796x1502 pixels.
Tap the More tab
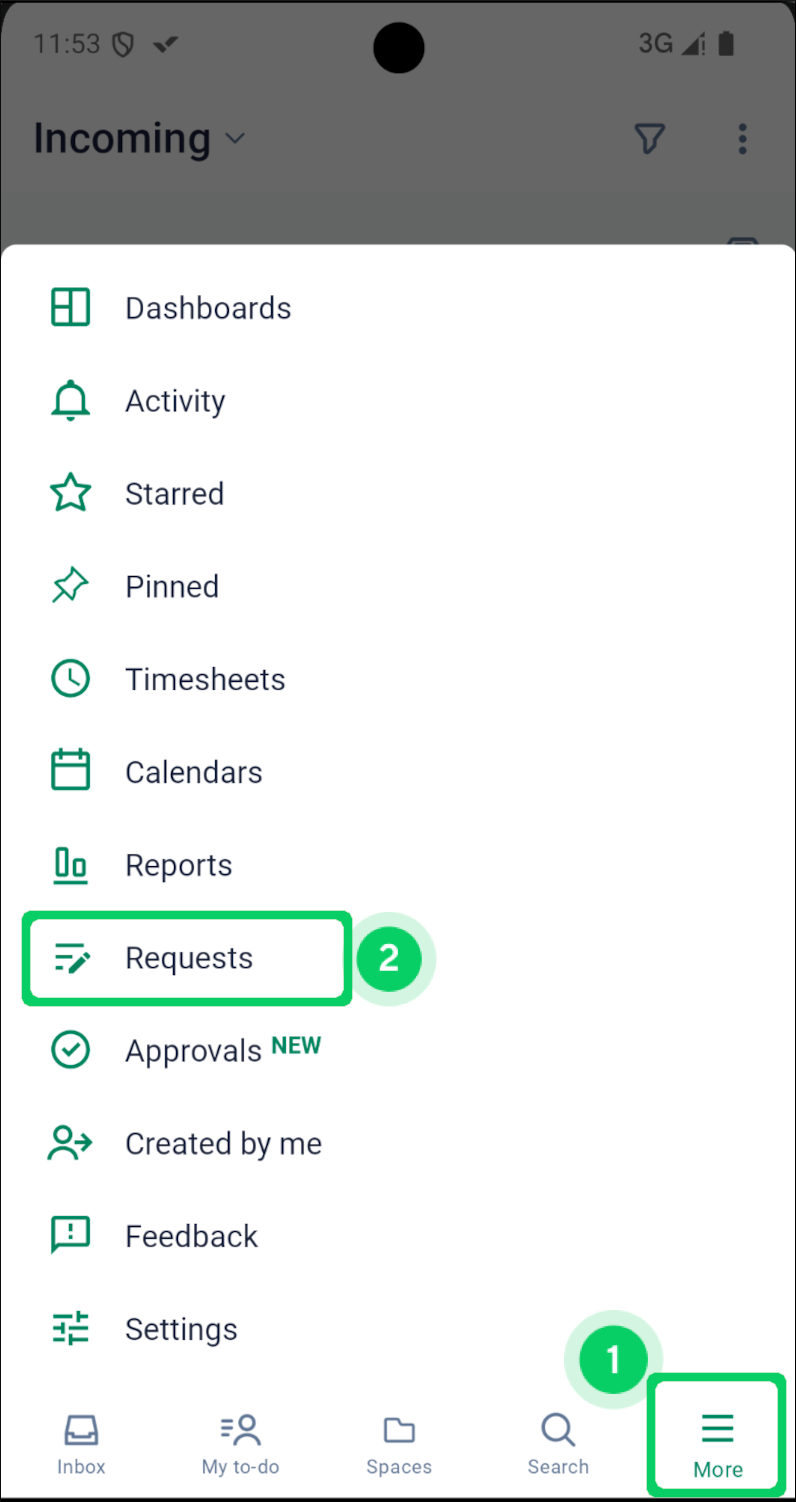717,1443
